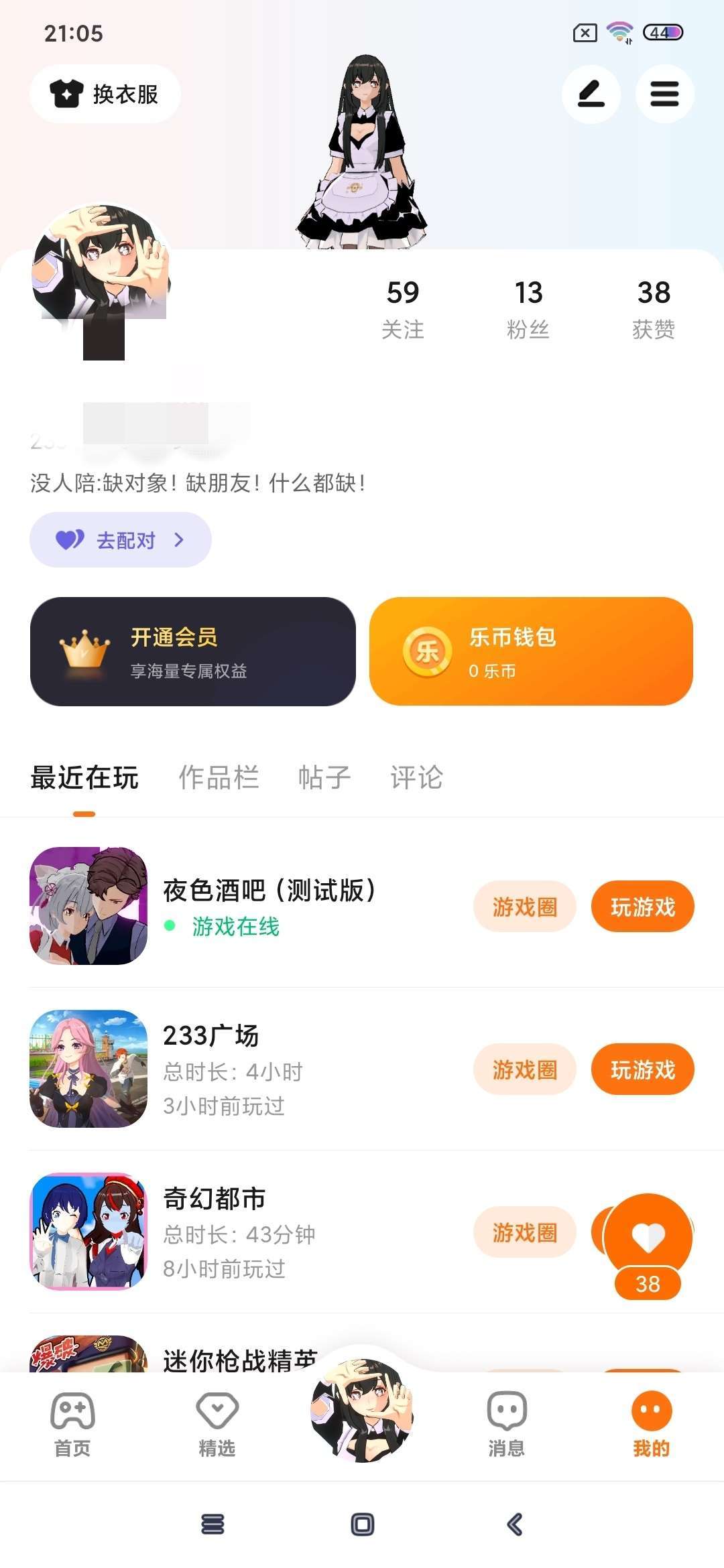Switch to the 帖子 tab
Screen dimensions: 724x1568
(x=324, y=778)
